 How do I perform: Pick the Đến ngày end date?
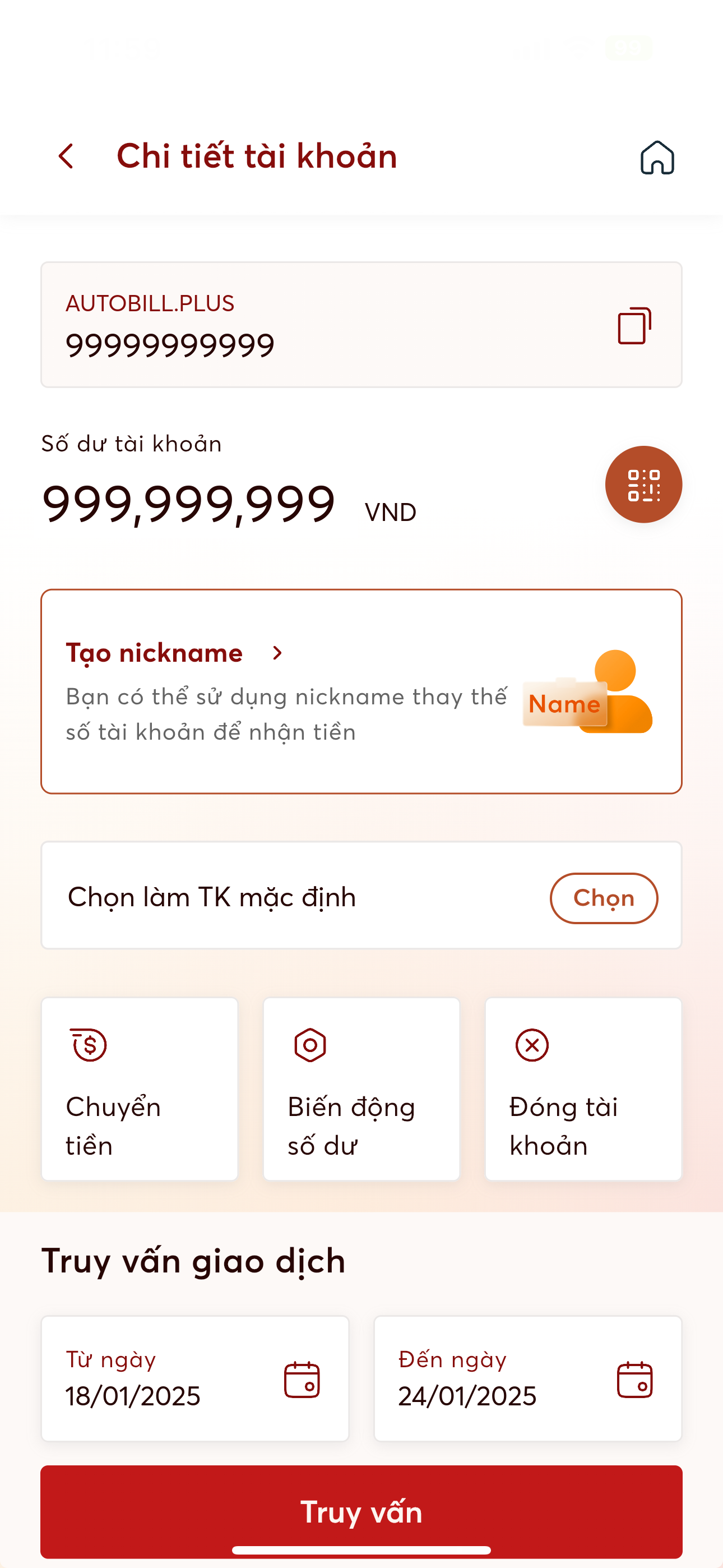(527, 1378)
